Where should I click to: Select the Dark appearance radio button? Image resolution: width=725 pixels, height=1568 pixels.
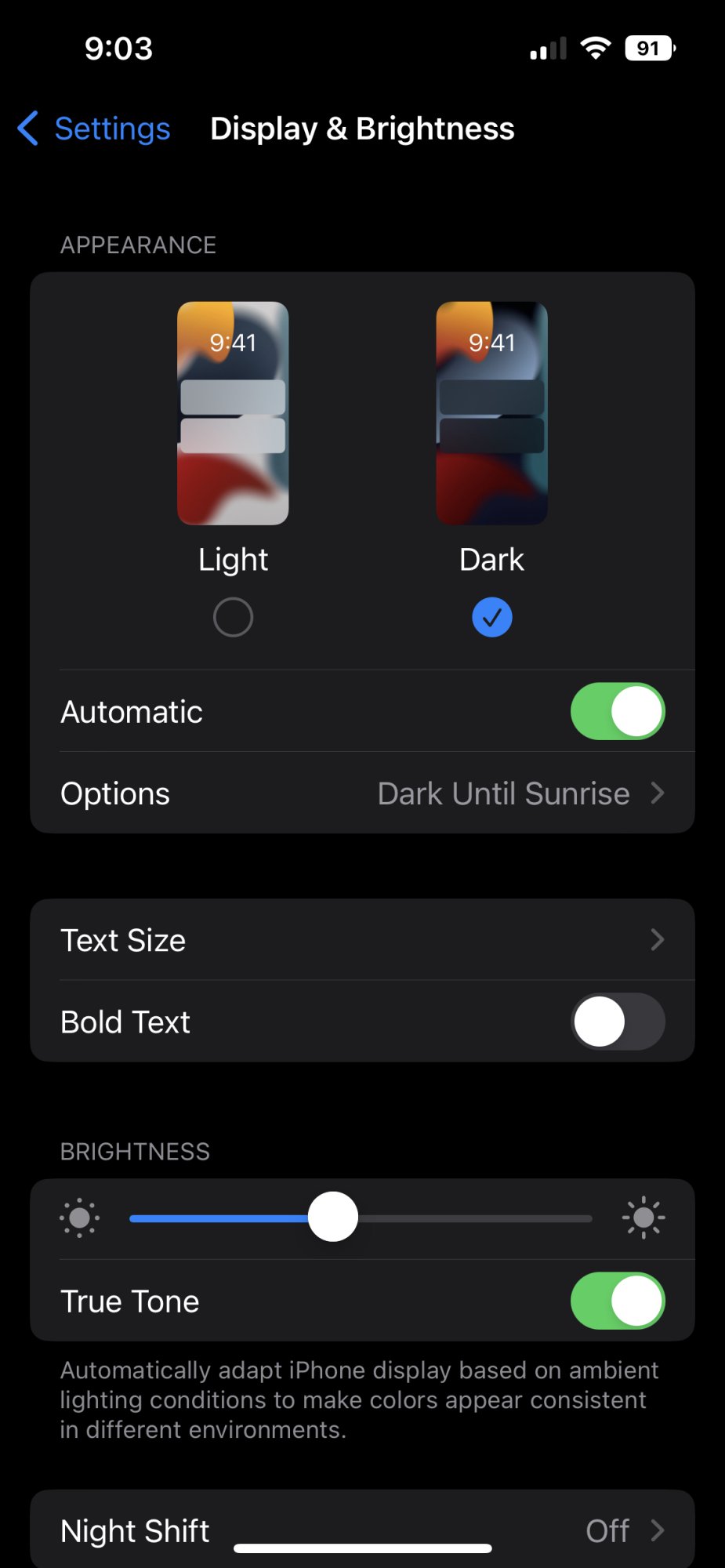coord(491,618)
